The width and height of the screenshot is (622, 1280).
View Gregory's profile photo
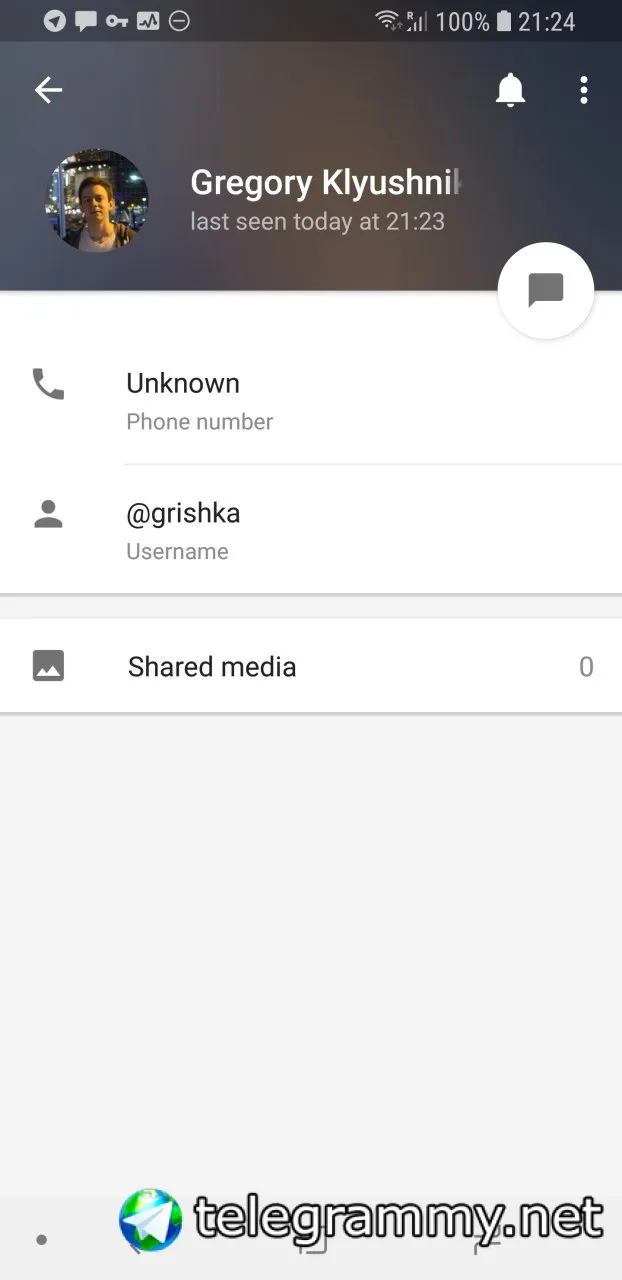click(x=97, y=201)
